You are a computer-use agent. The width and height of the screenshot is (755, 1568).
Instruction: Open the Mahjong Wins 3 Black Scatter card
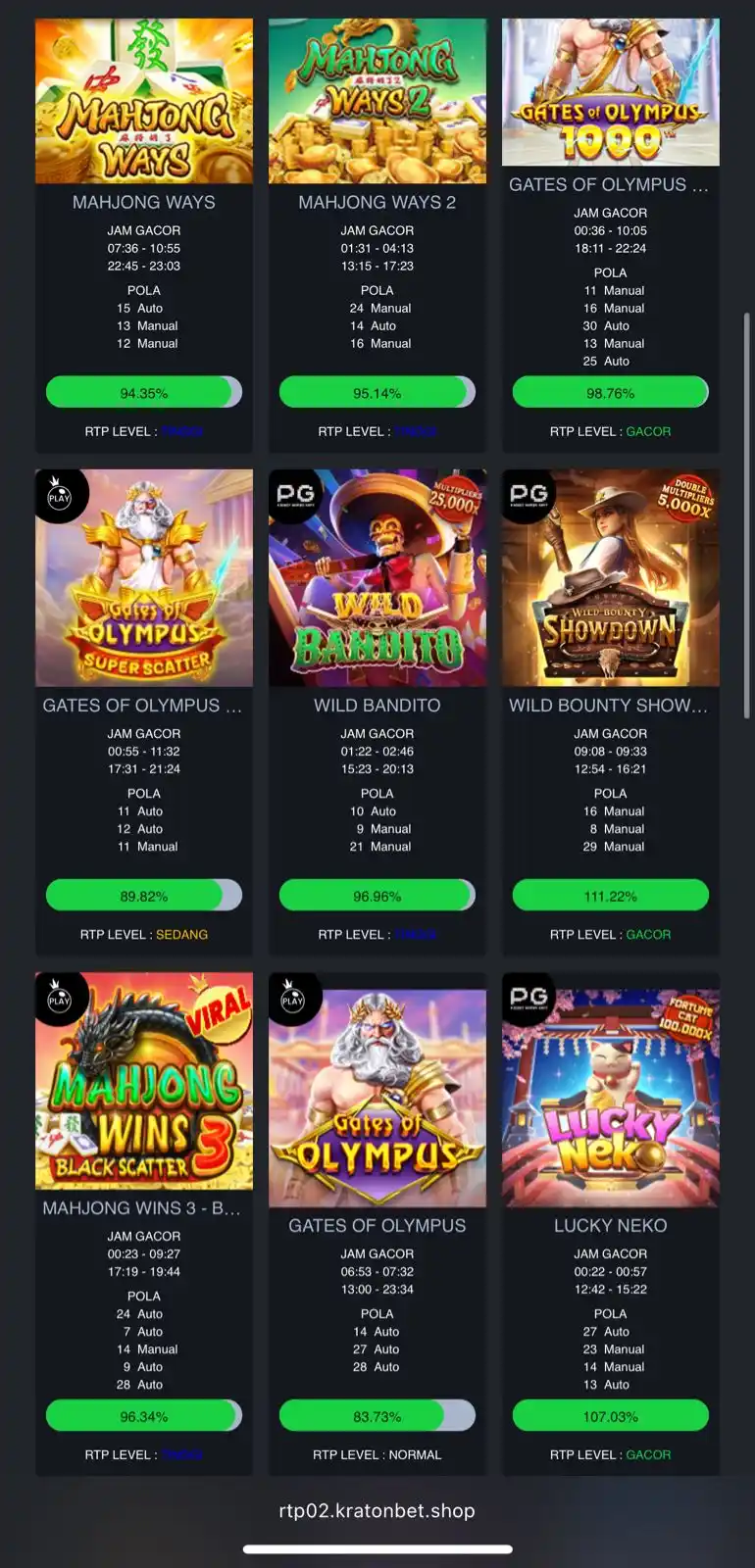pos(144,1081)
